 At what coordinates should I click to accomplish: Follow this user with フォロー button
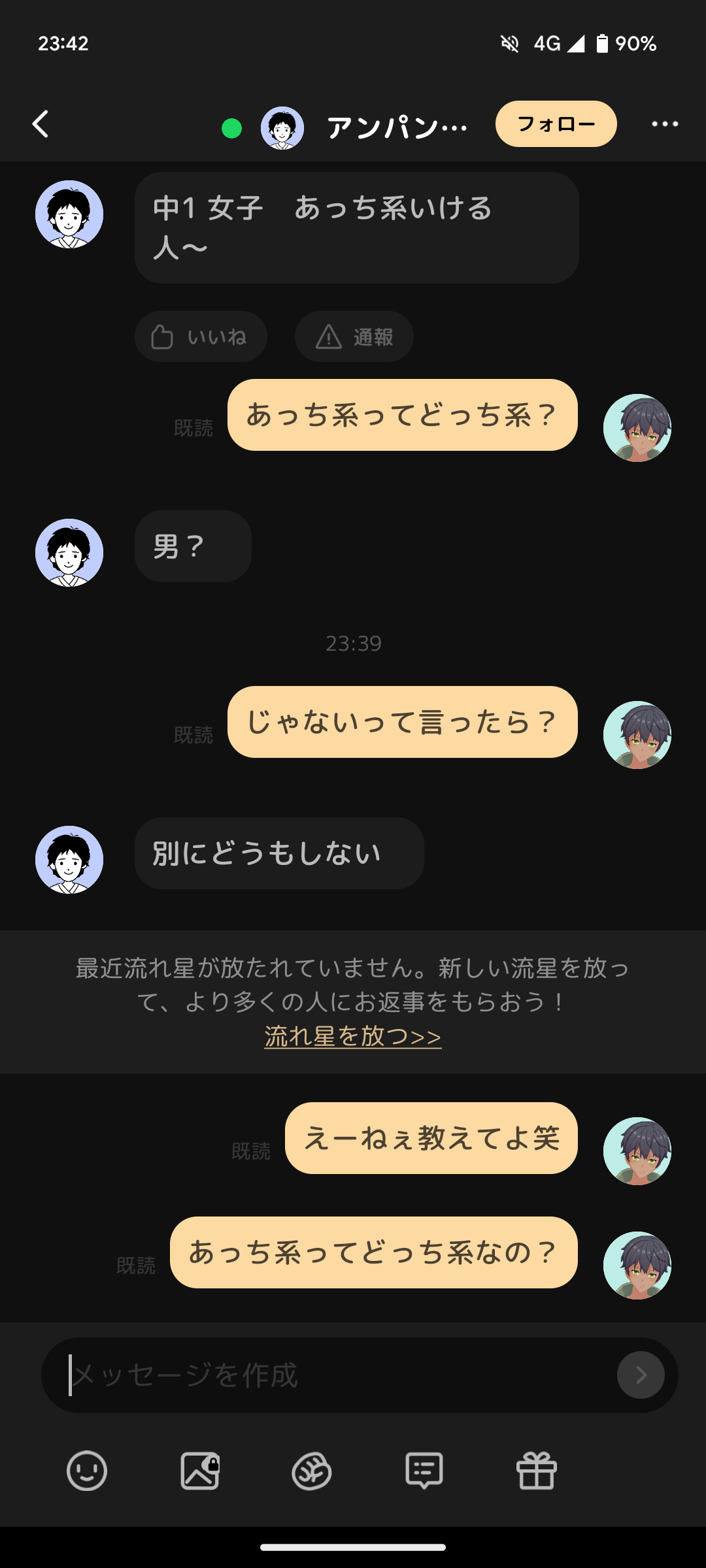coord(556,124)
